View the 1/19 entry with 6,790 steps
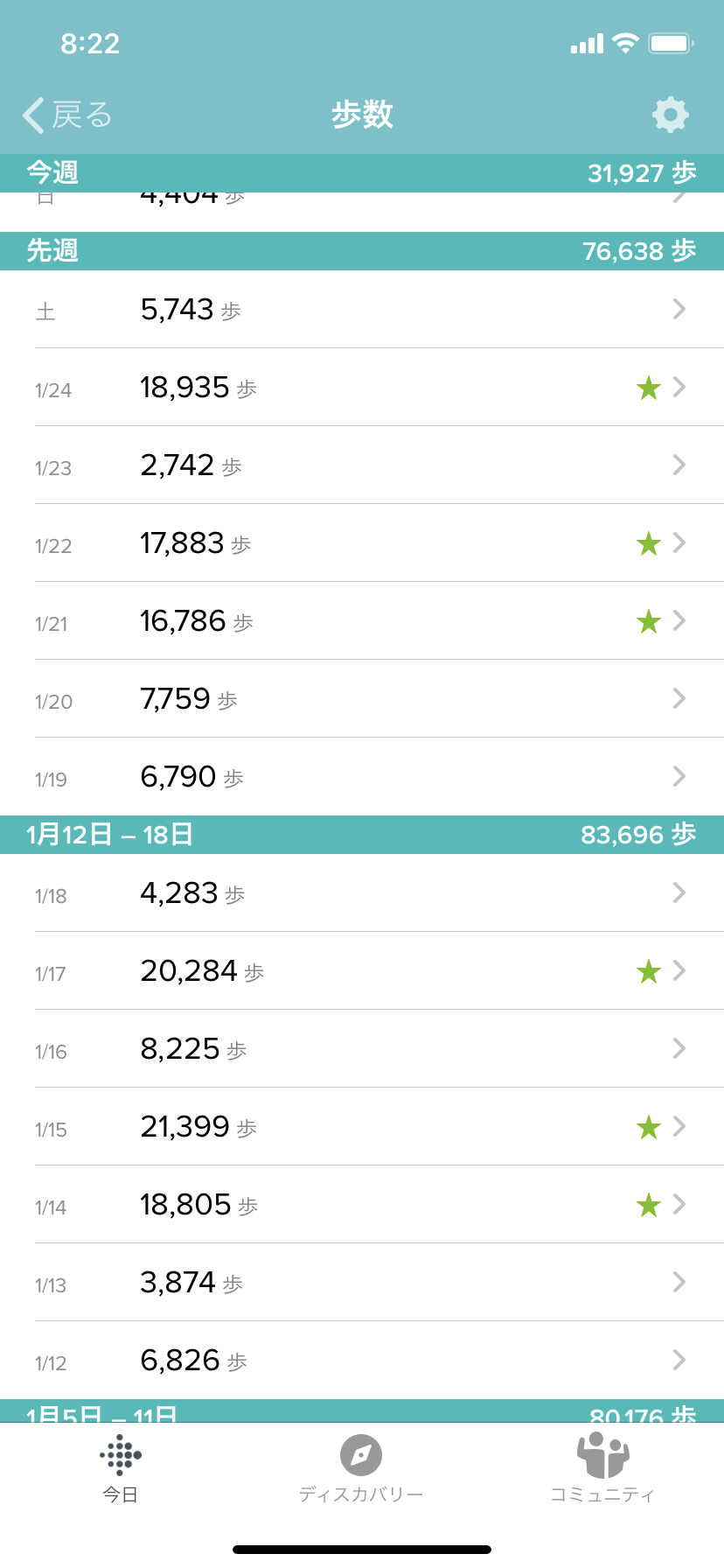724x1568 pixels. (x=362, y=777)
